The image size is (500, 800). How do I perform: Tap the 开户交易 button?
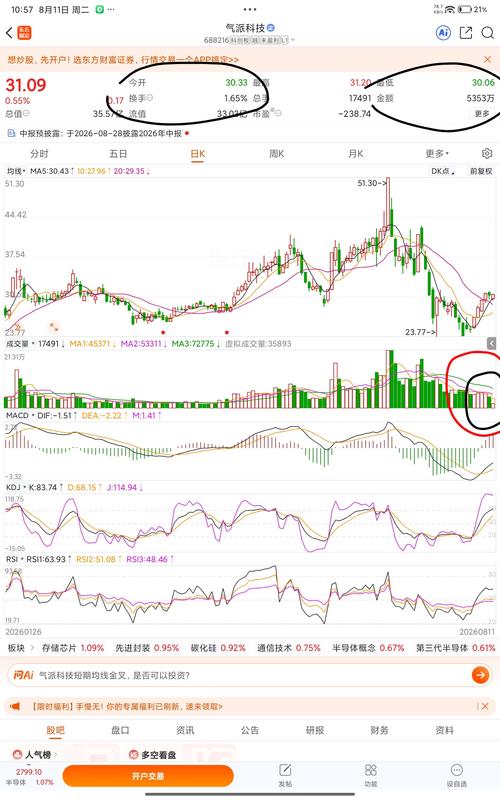point(148,776)
